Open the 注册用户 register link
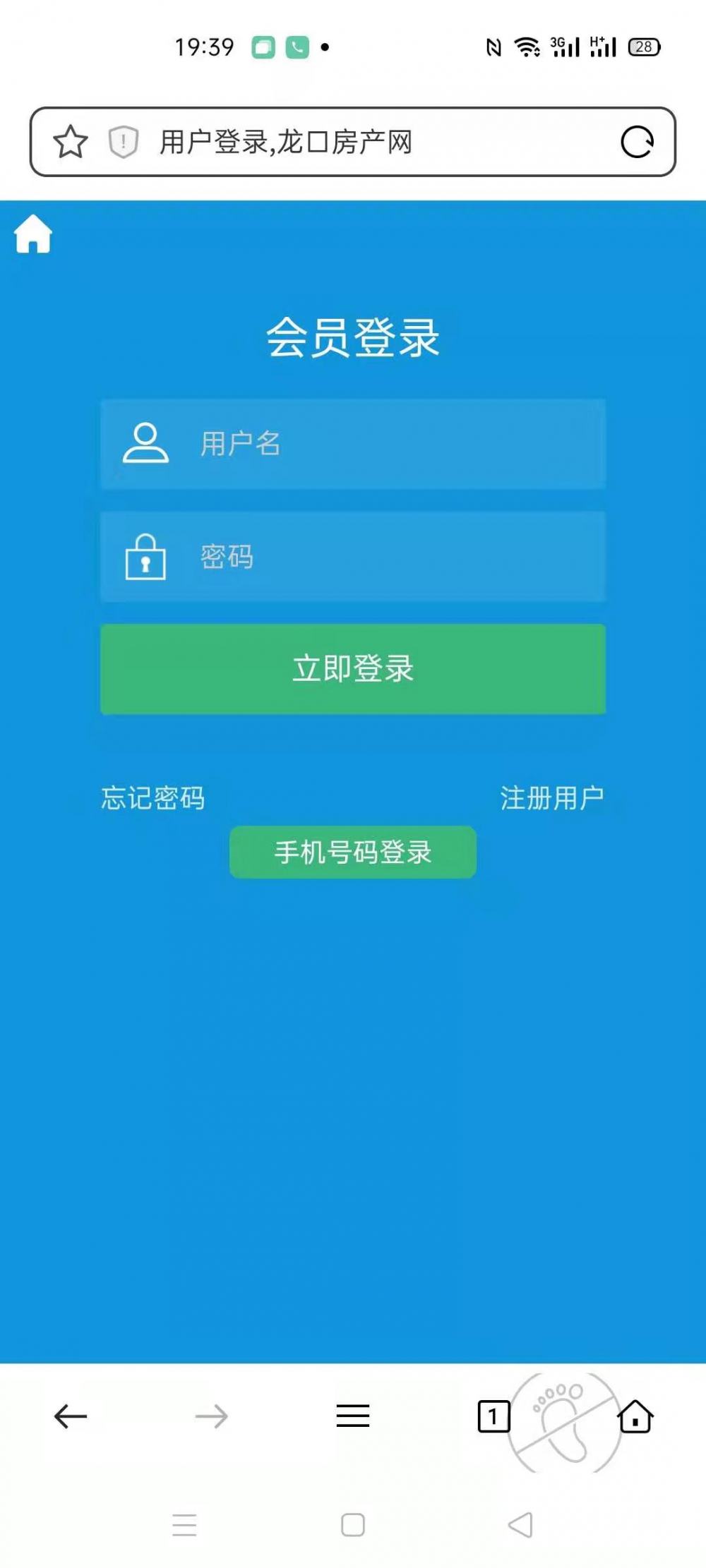 click(x=552, y=798)
